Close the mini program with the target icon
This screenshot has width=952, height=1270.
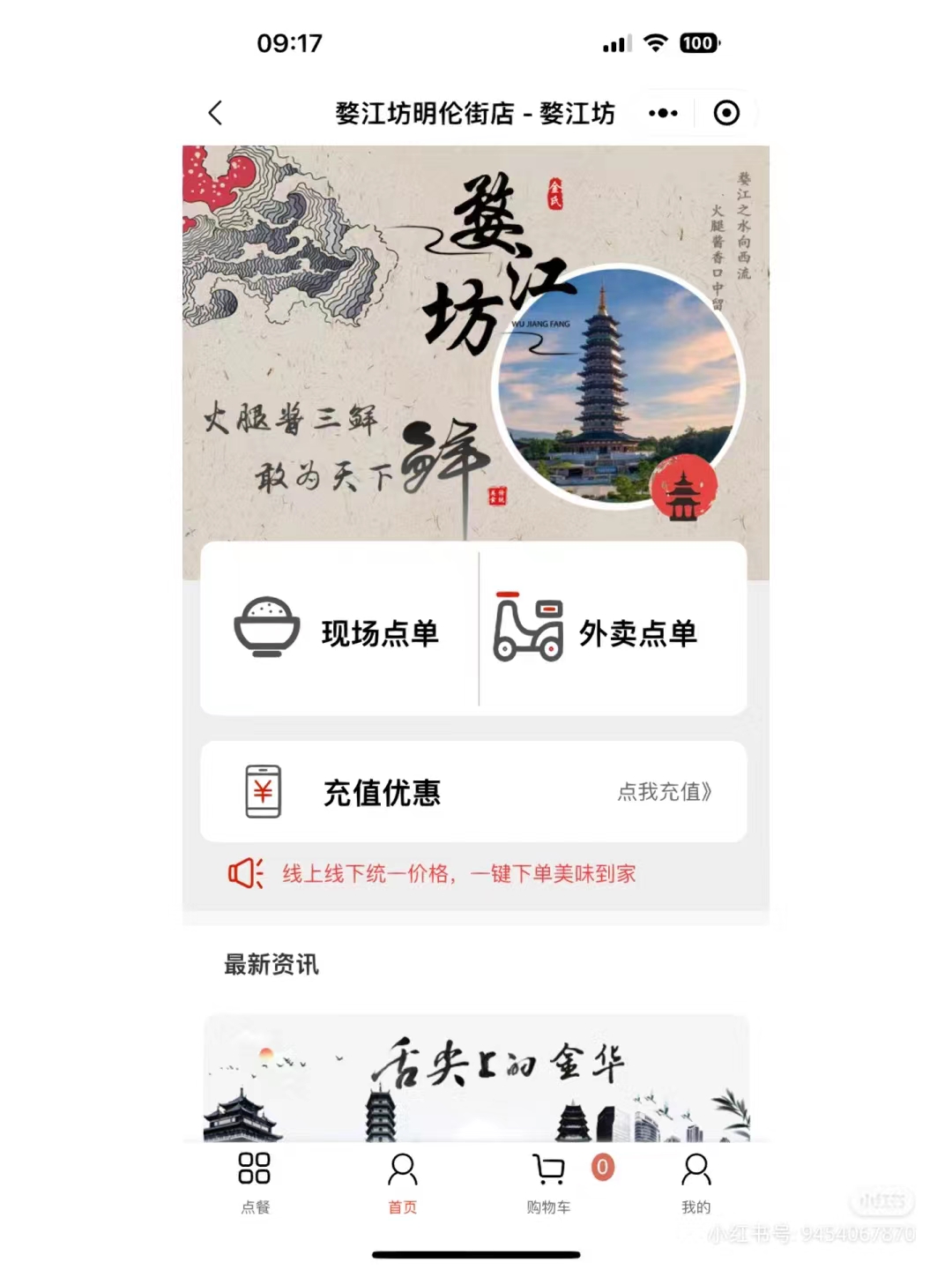[x=726, y=113]
